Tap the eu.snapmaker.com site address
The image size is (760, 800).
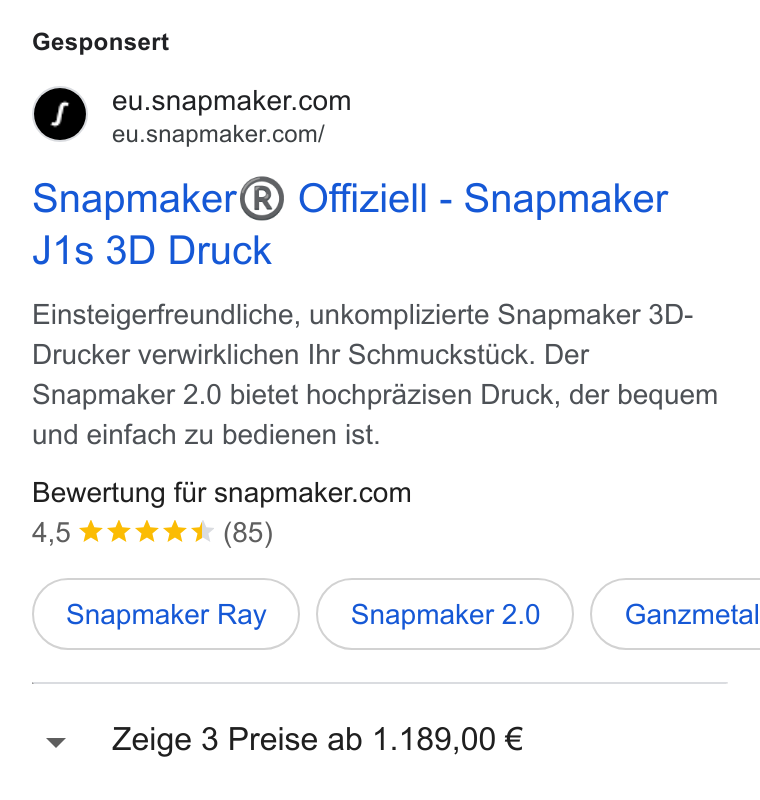[x=218, y=135]
